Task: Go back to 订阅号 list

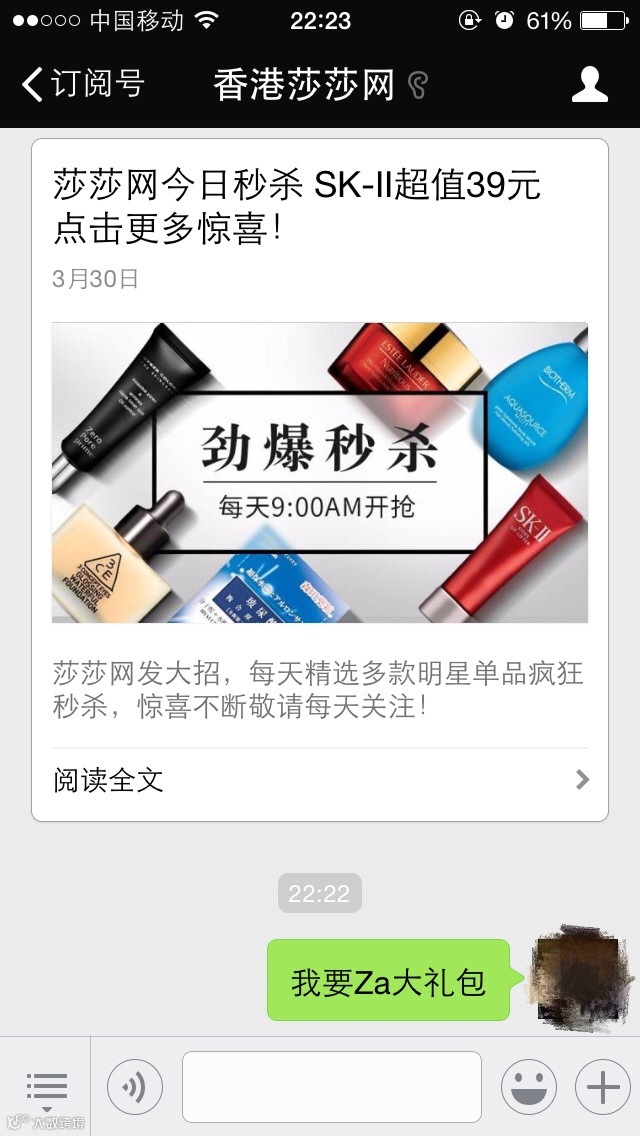Action: click(x=83, y=85)
